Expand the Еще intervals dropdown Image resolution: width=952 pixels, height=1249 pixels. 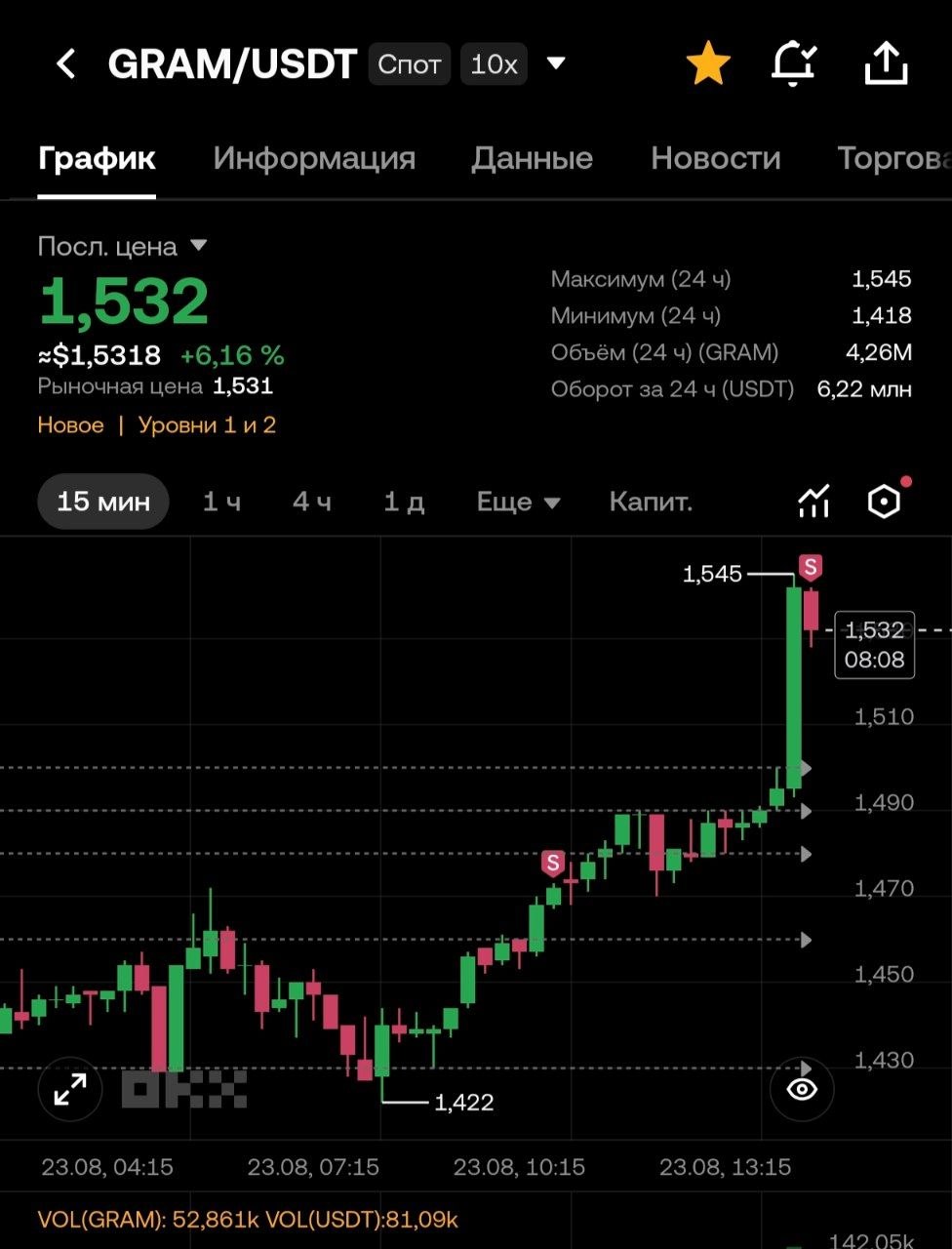click(518, 502)
